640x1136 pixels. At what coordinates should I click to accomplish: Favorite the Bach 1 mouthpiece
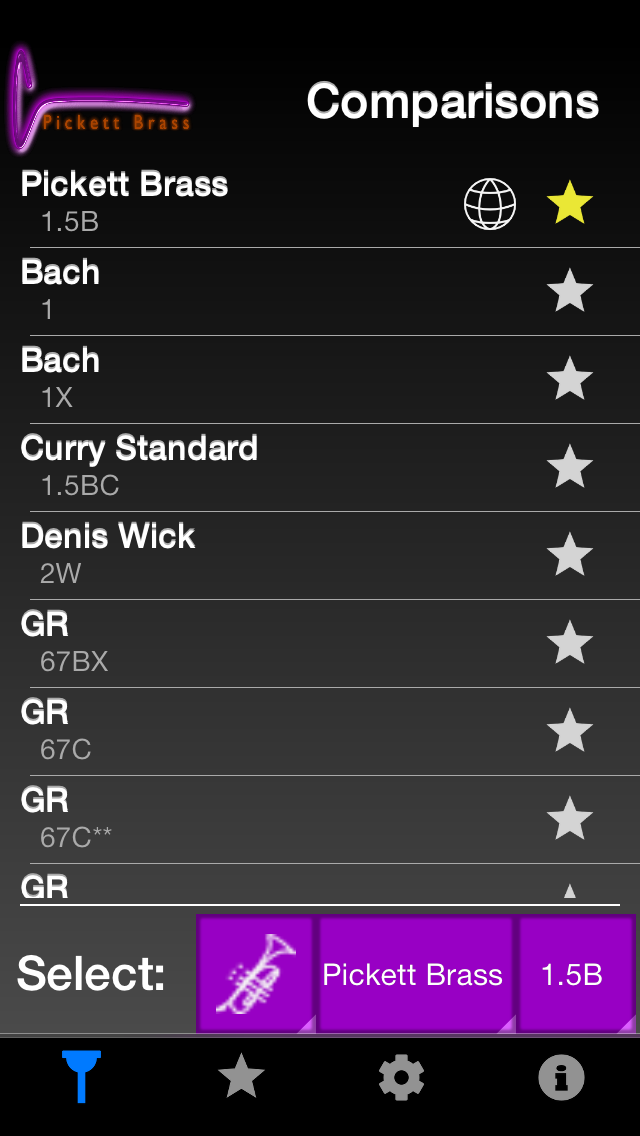click(x=570, y=292)
